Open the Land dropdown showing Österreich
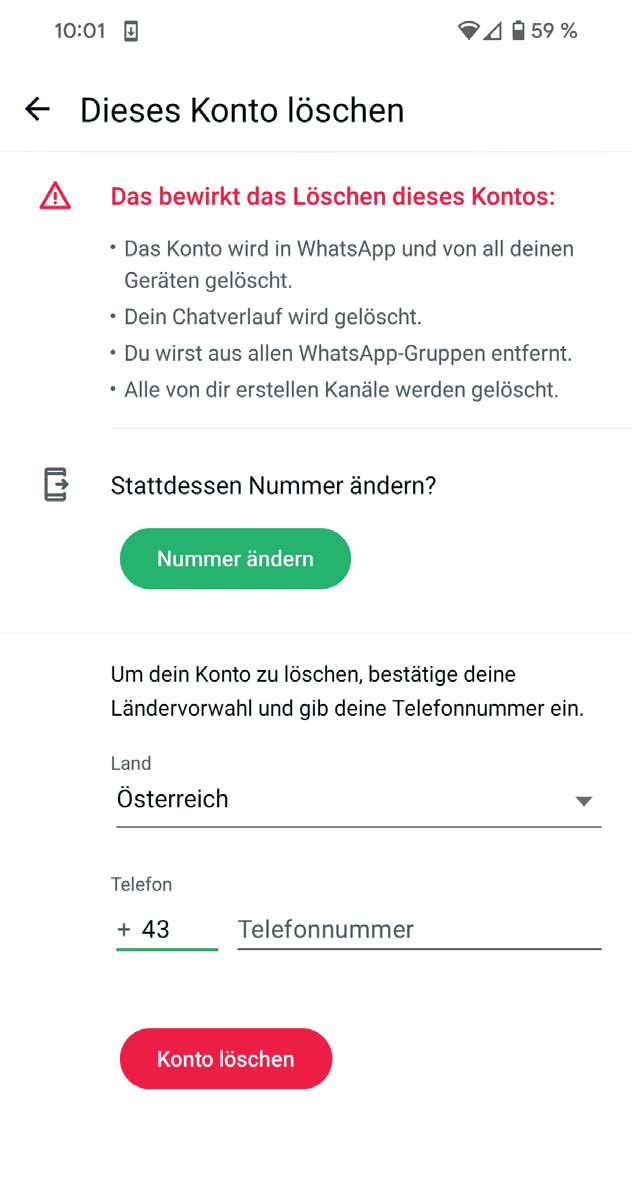The image size is (632, 1192). click(358, 800)
